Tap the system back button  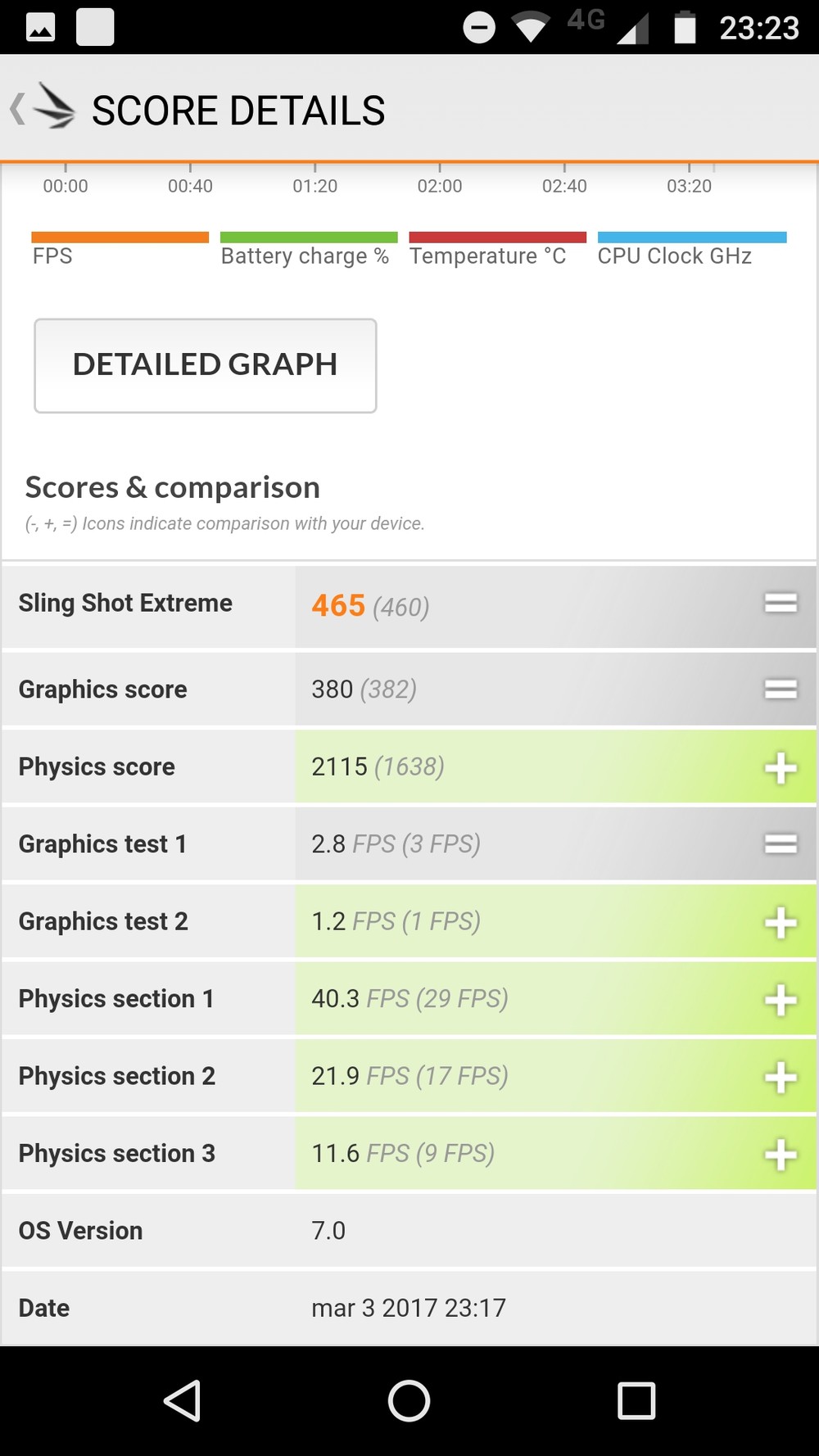click(x=183, y=1400)
